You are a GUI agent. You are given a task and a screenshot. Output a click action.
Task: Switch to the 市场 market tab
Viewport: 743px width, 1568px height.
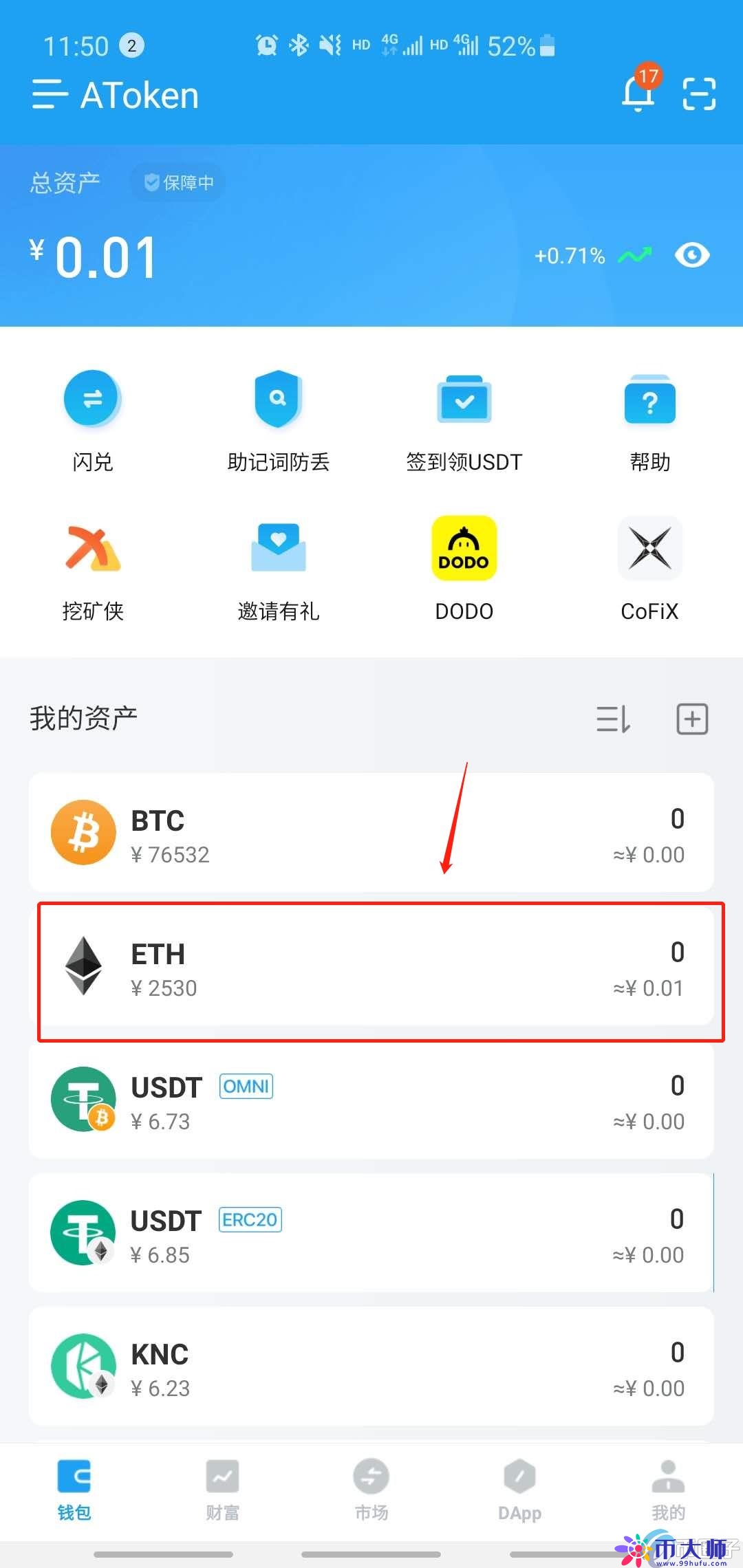tap(371, 1489)
